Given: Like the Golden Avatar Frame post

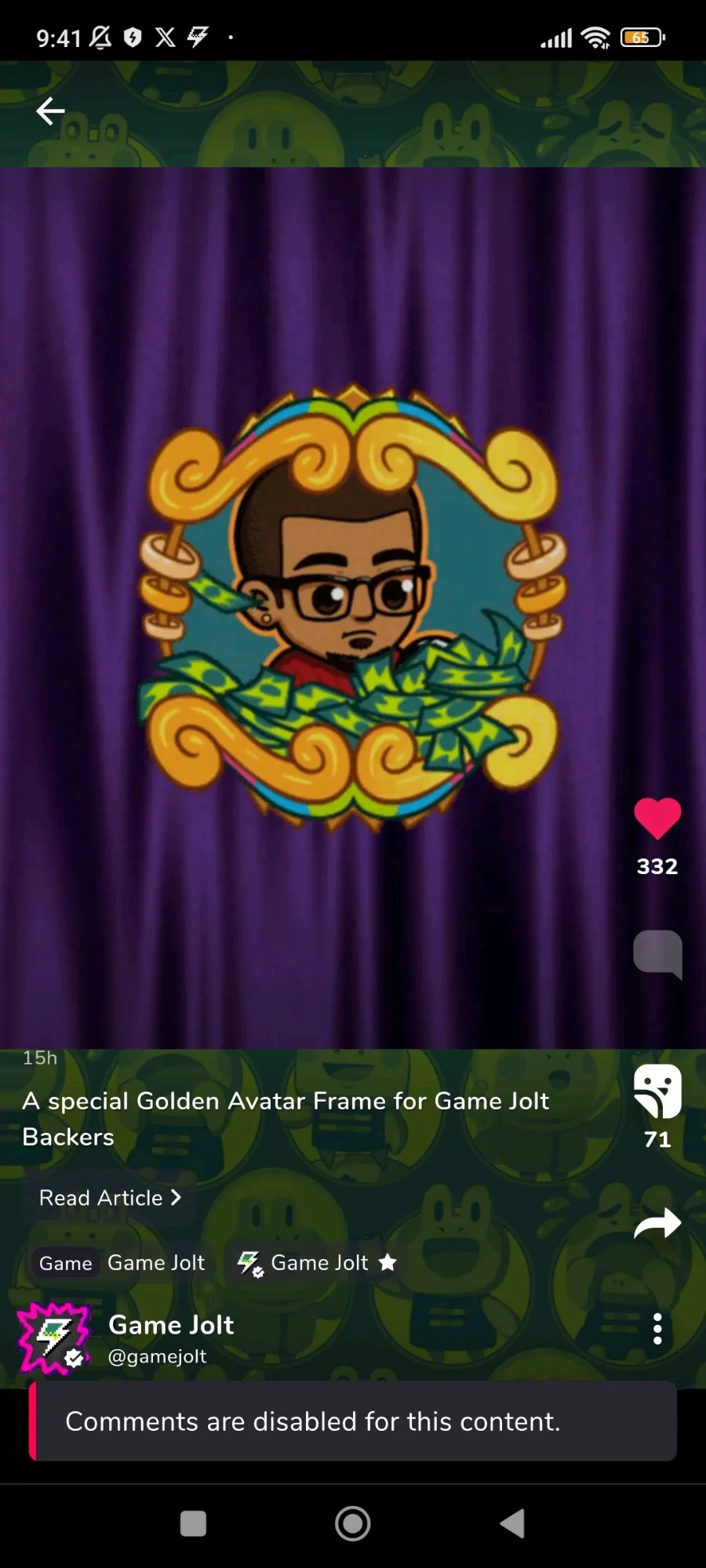Looking at the screenshot, I should (657, 818).
